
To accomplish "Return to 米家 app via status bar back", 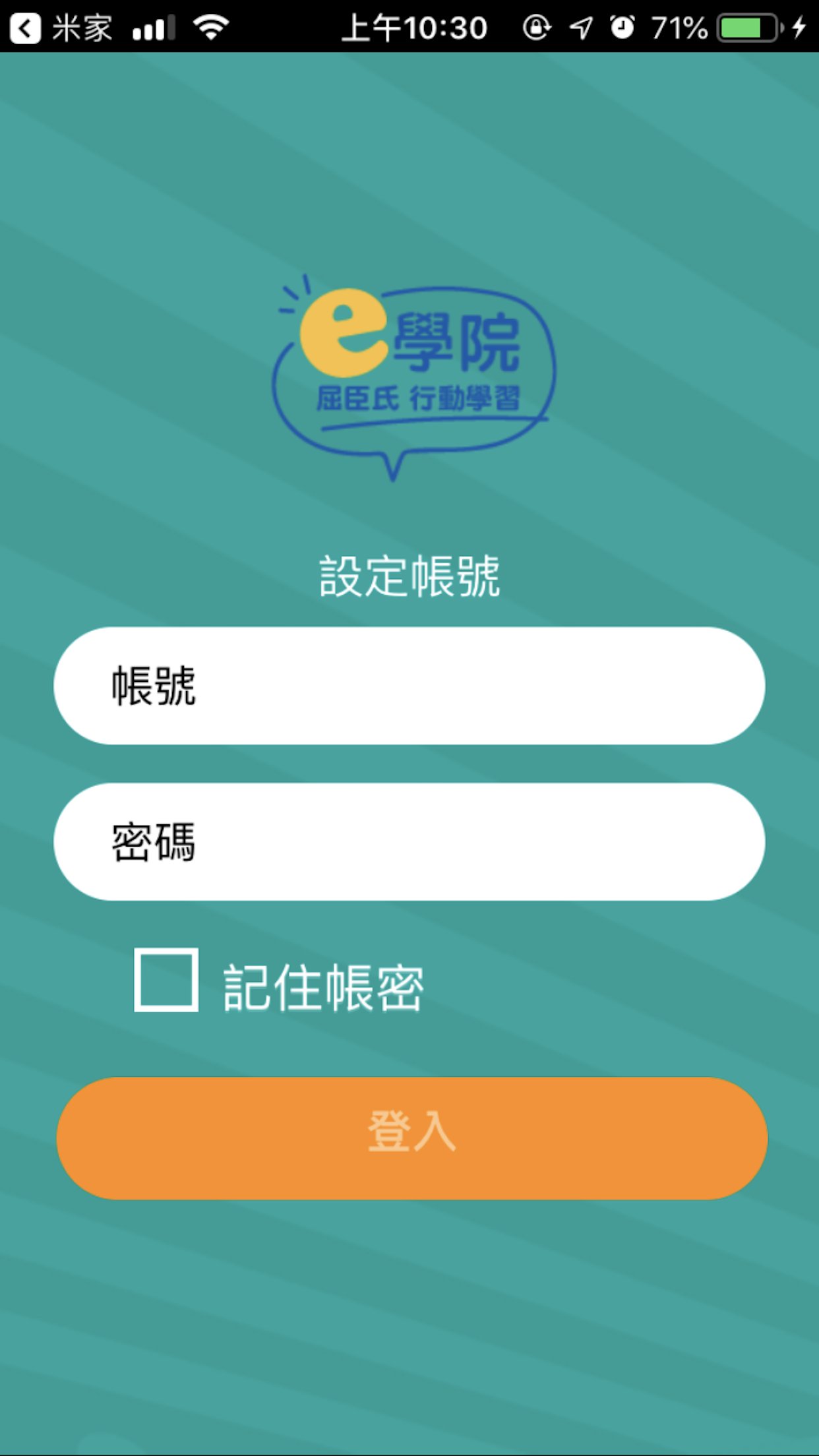I will (61, 28).
